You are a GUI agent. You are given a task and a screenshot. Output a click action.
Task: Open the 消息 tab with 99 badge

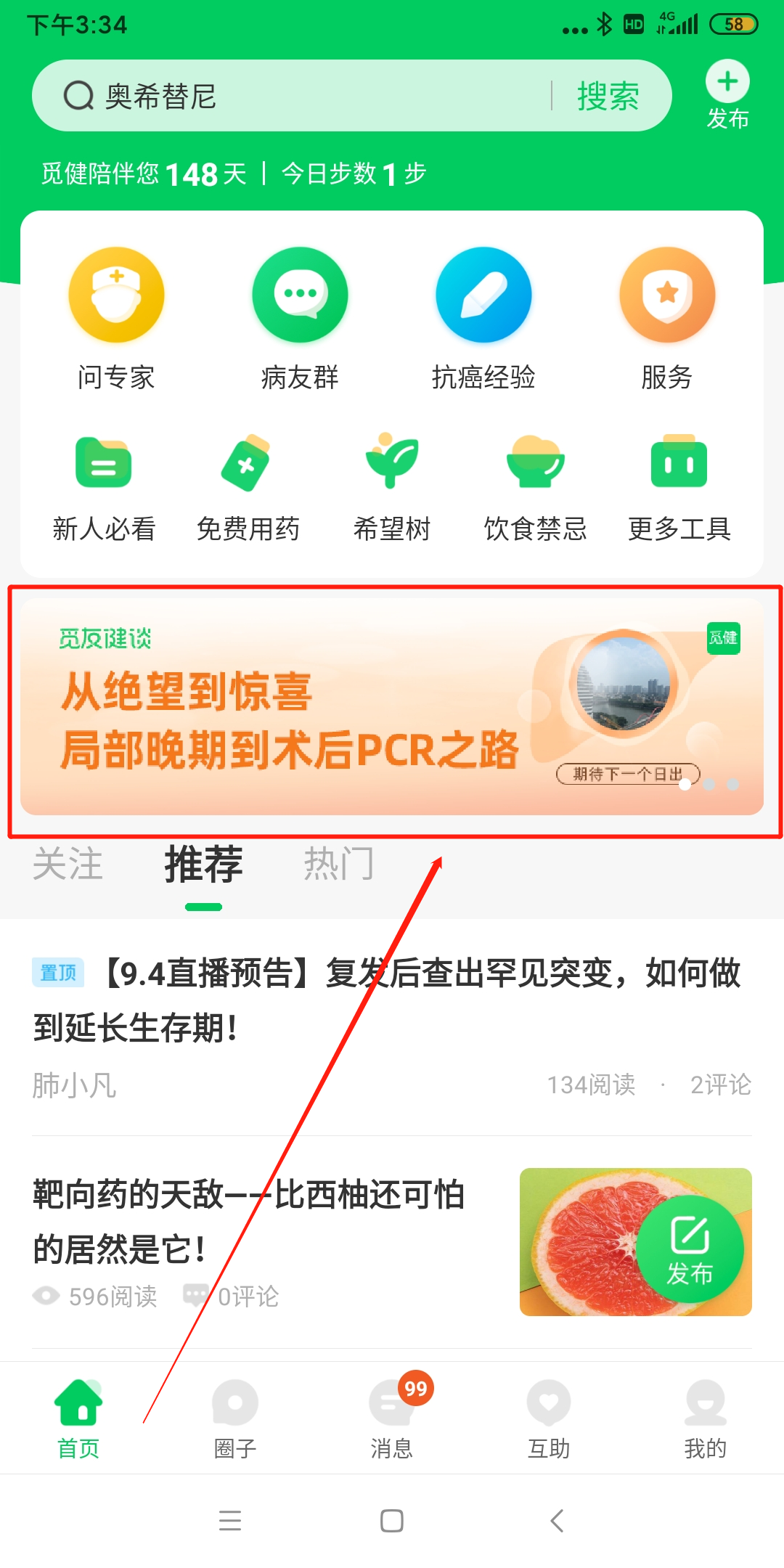click(x=392, y=1418)
